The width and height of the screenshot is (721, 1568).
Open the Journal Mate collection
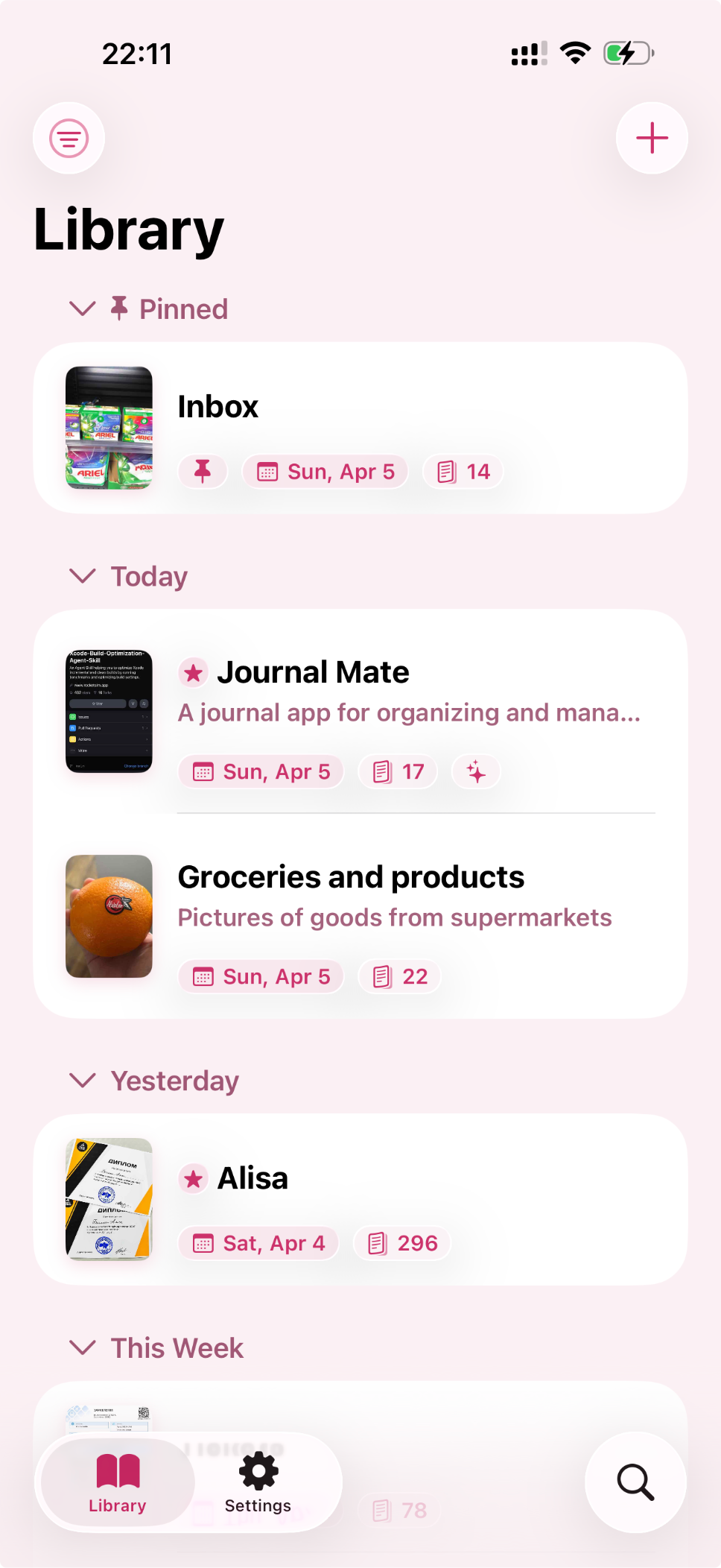click(x=360, y=712)
